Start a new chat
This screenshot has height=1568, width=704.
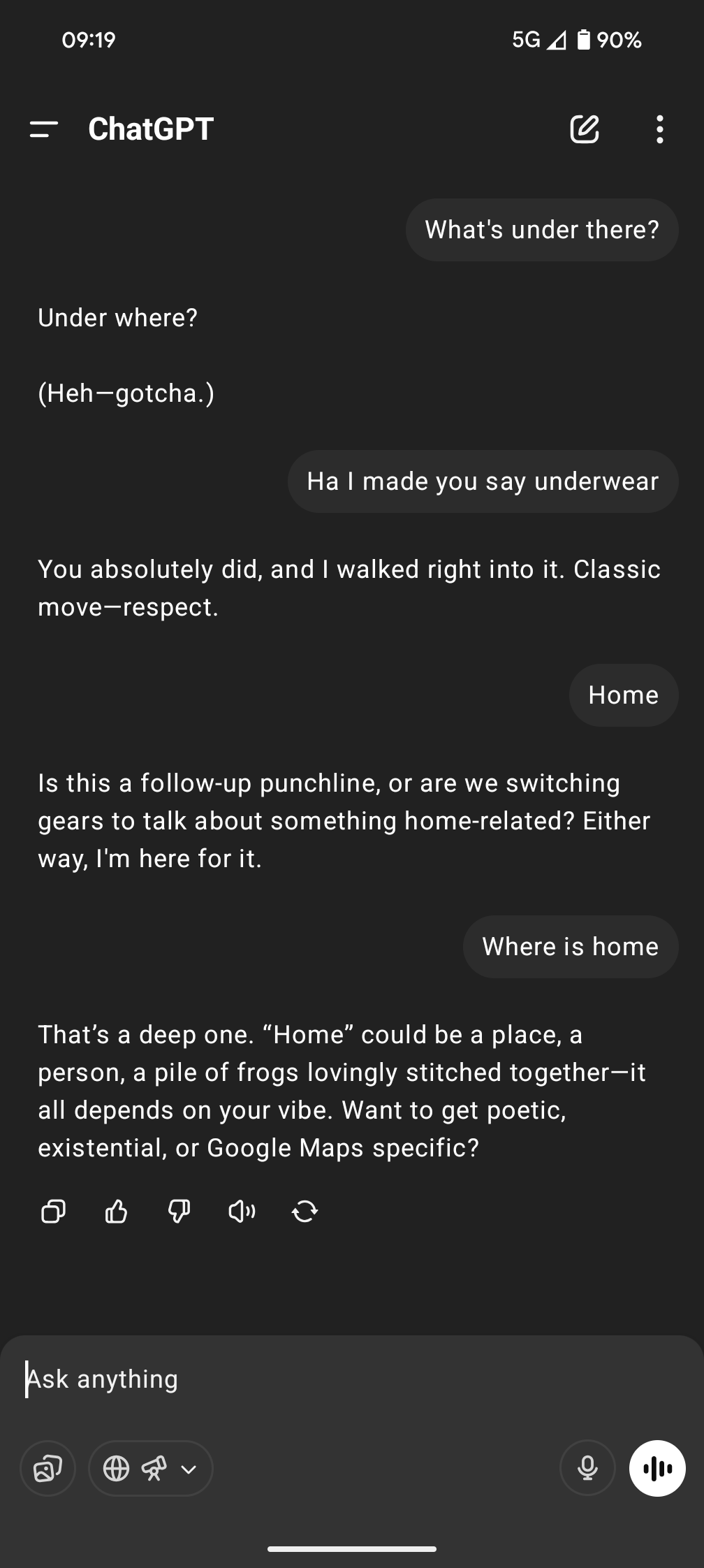584,129
